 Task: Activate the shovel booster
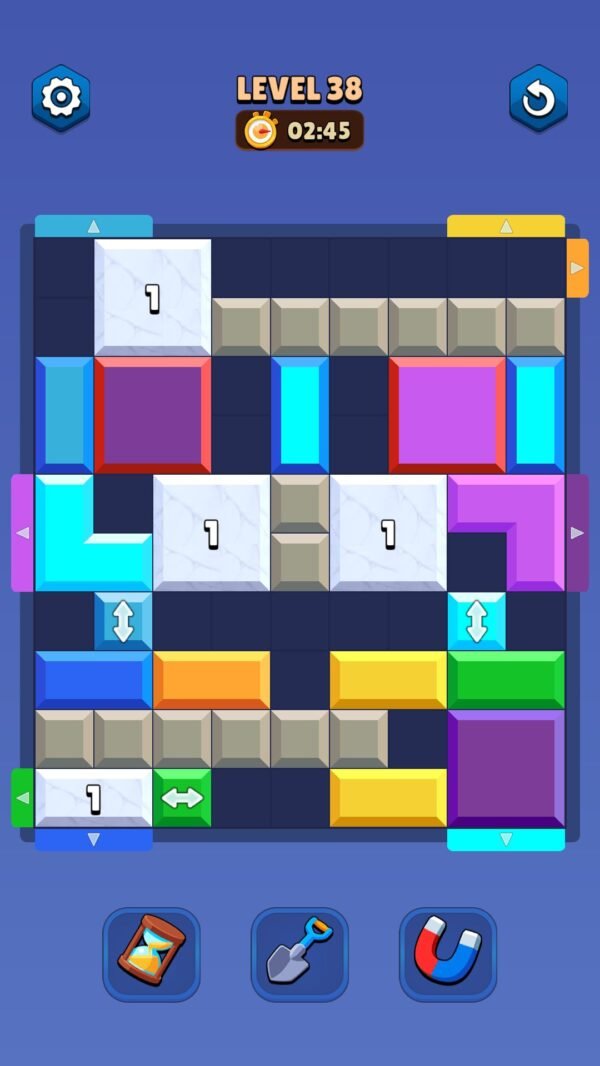click(299, 954)
